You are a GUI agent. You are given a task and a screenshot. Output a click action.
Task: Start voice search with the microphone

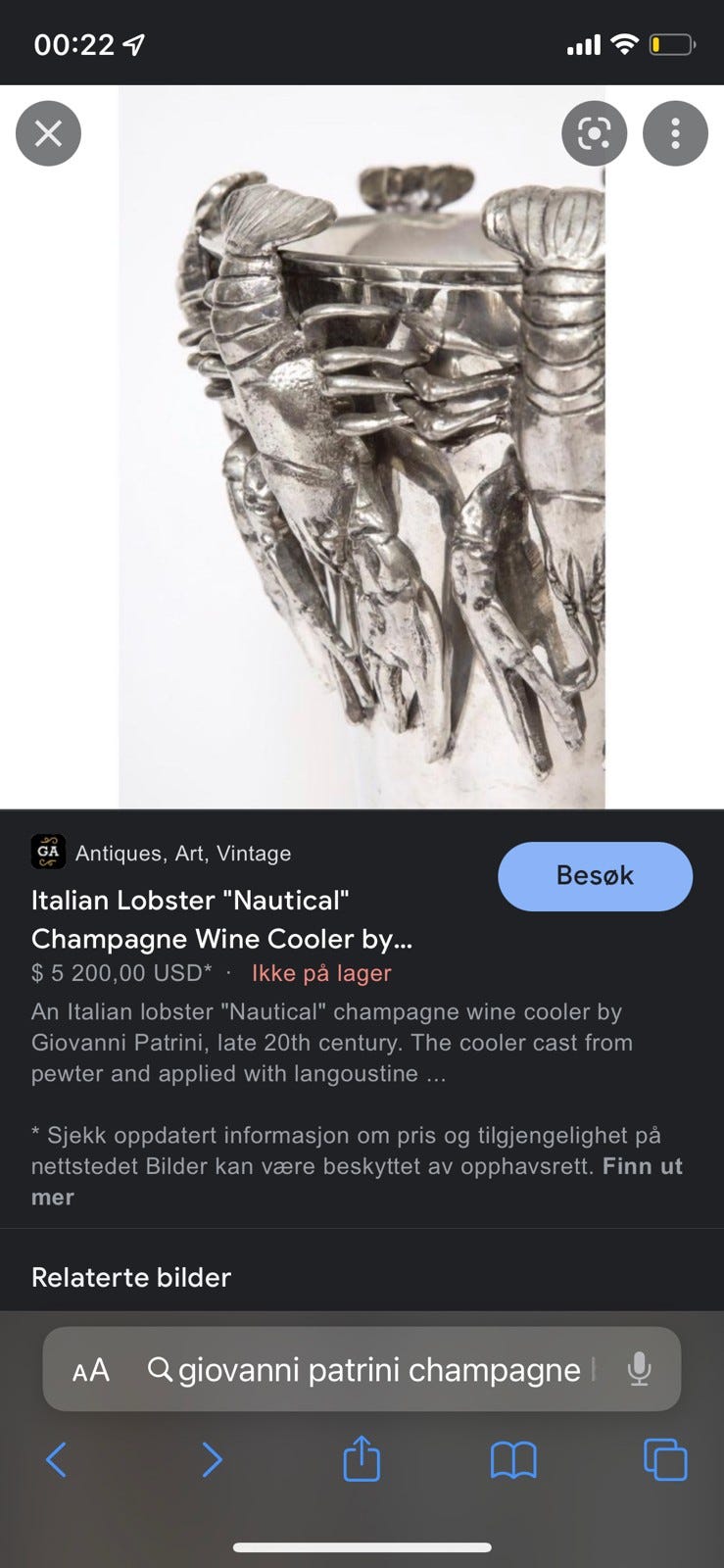pyautogui.click(x=639, y=1369)
